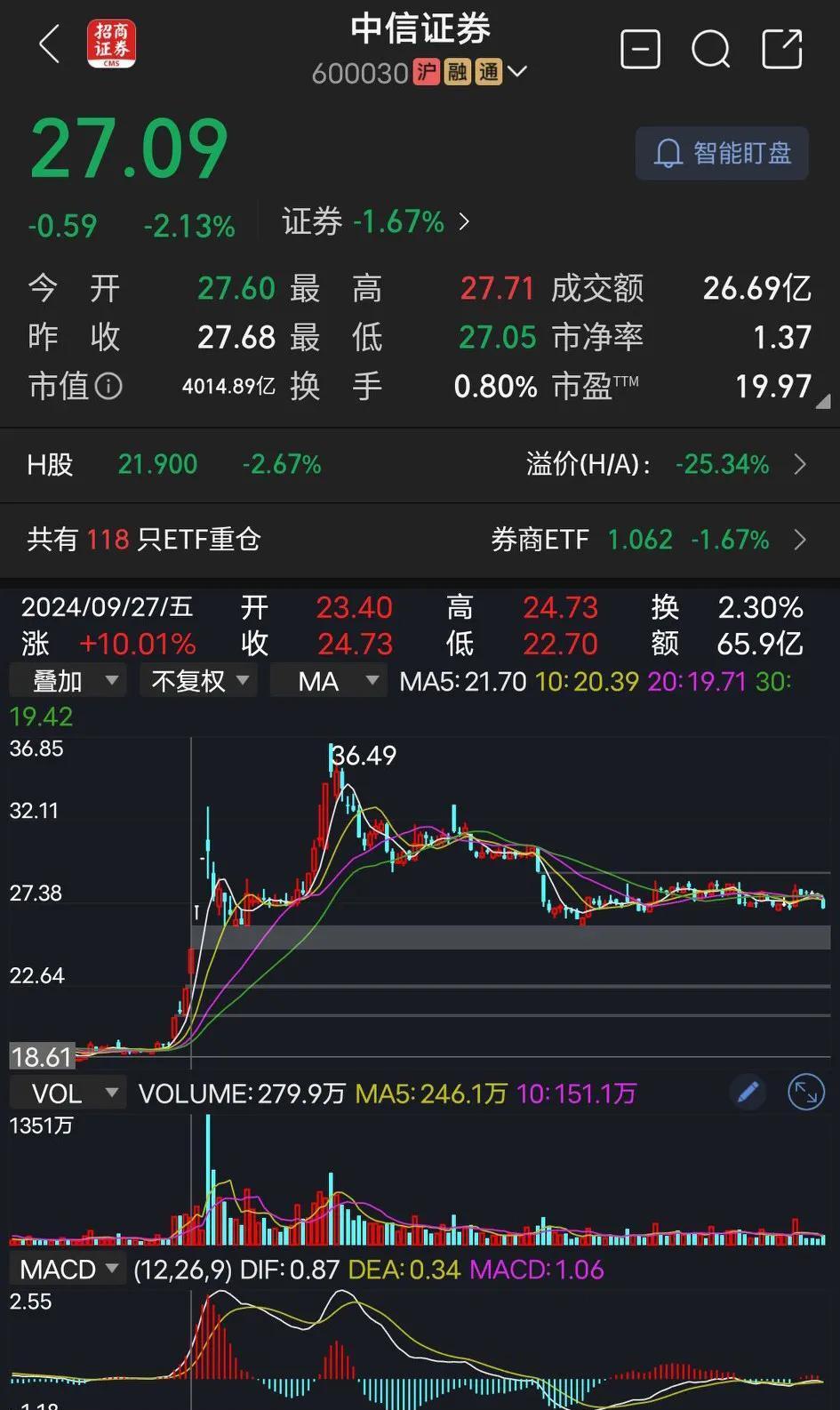Tap the fullscreen expand icon near volume panel
Viewport: 840px width, 1410px height.
805,1092
